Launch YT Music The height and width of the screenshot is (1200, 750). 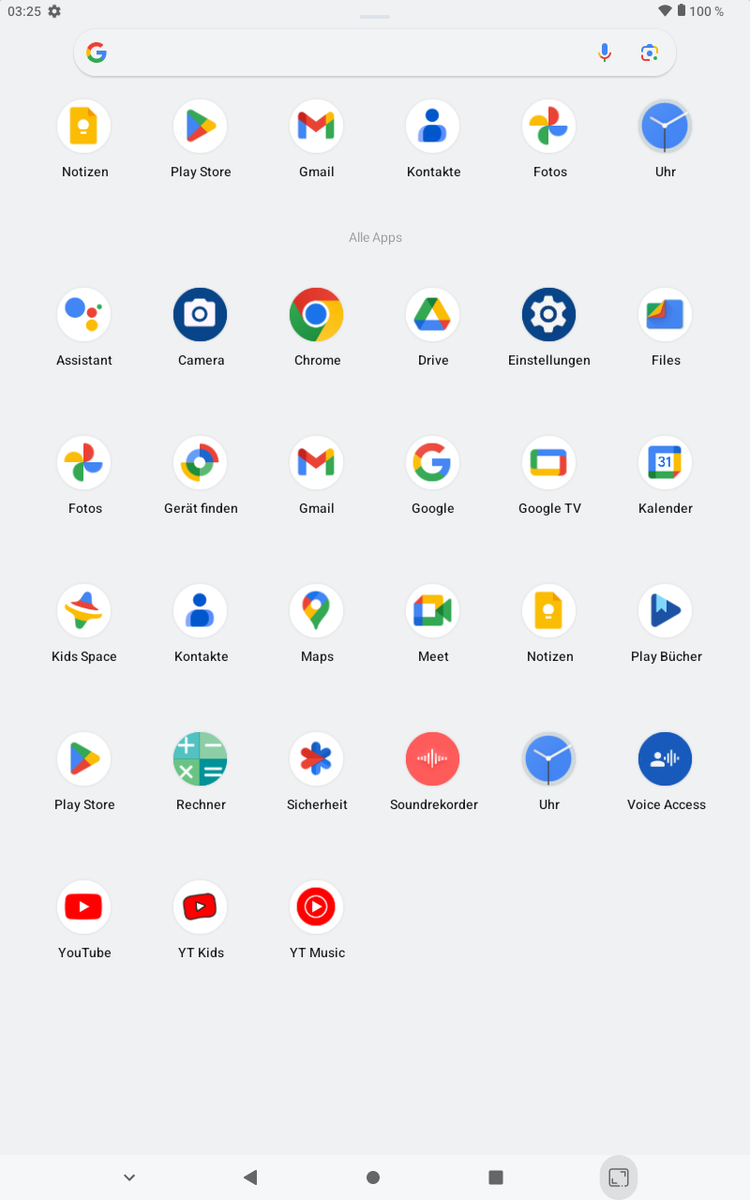coord(317,907)
